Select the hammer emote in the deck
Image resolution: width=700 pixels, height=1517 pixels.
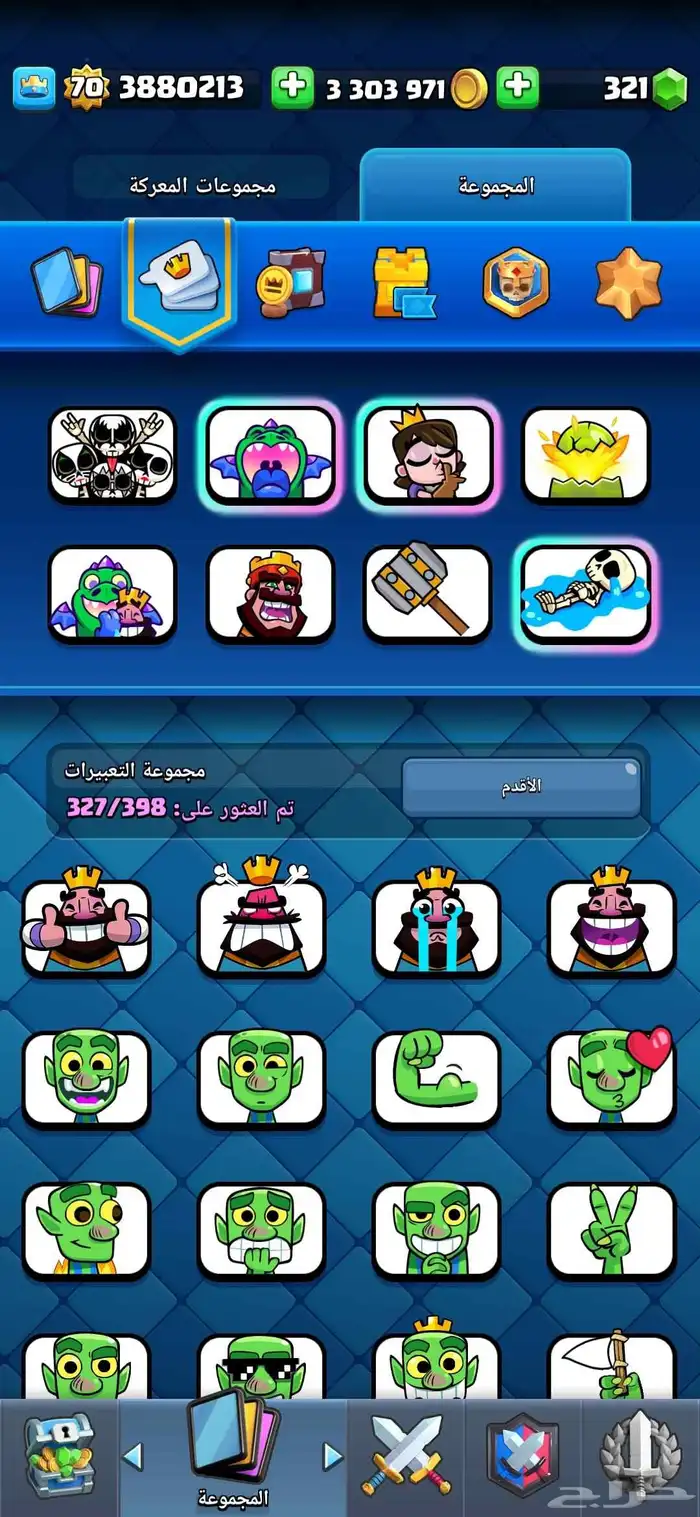pyautogui.click(x=428, y=593)
